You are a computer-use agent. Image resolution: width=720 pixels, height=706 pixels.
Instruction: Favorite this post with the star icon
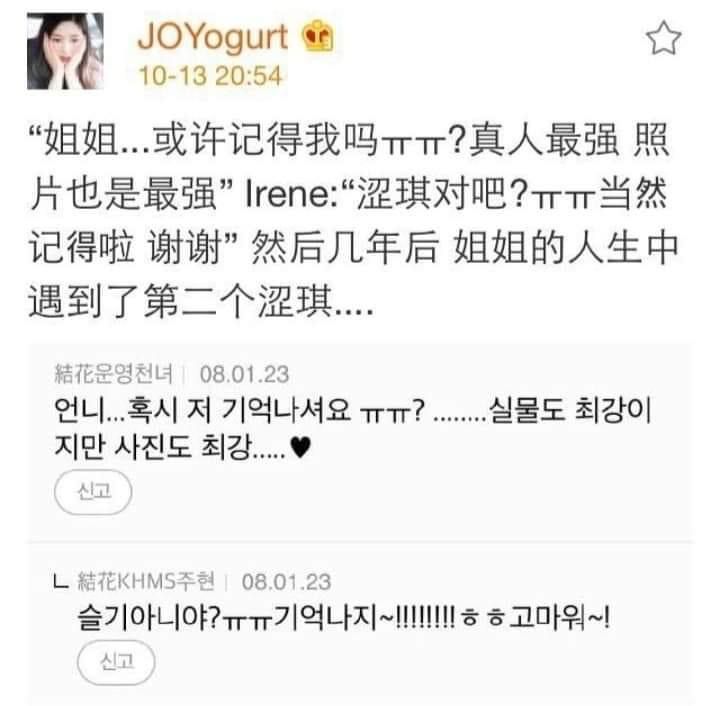pos(663,39)
